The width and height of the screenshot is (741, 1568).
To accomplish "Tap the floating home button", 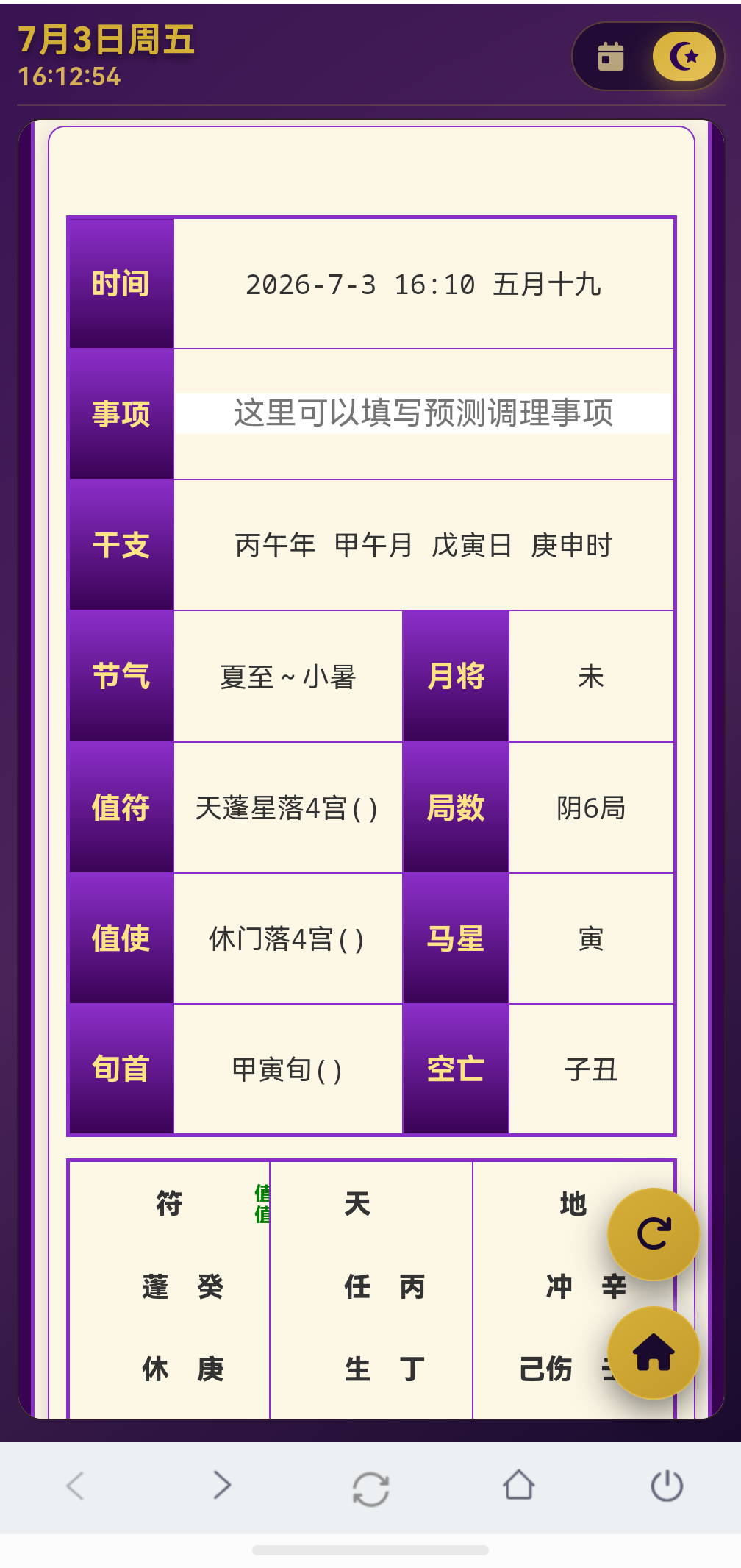I will 654,1353.
